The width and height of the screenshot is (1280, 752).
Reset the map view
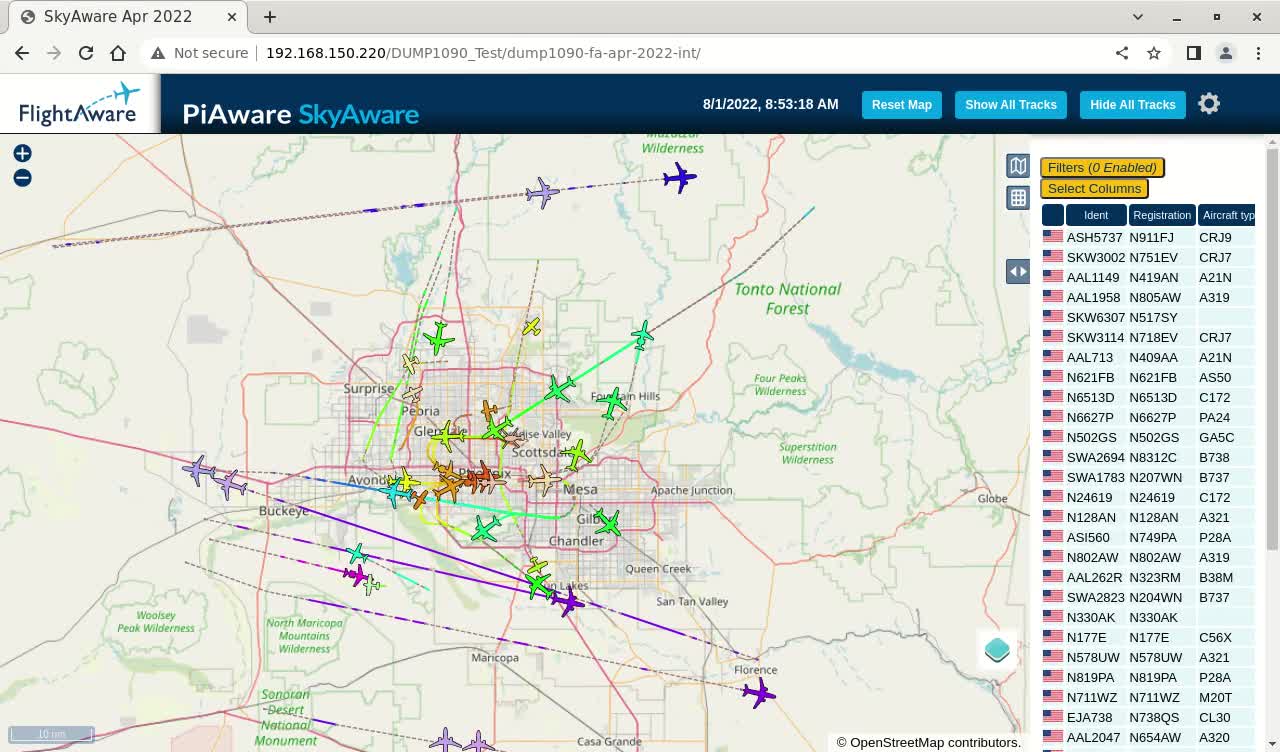pos(901,105)
